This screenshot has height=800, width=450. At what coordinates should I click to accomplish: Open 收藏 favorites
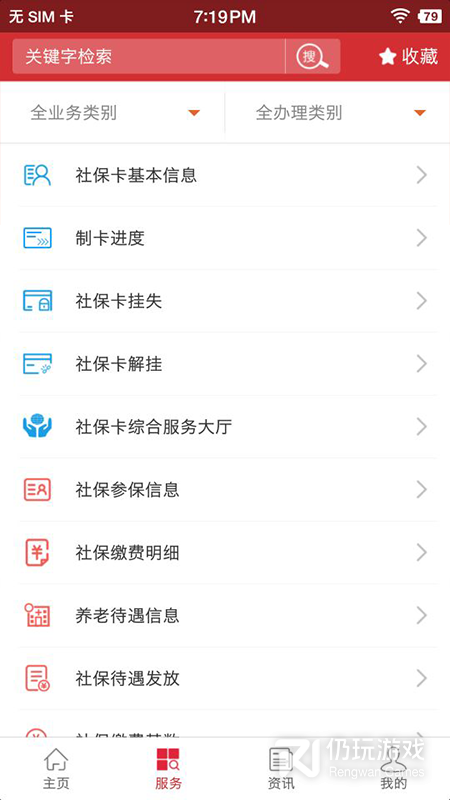coord(408,57)
